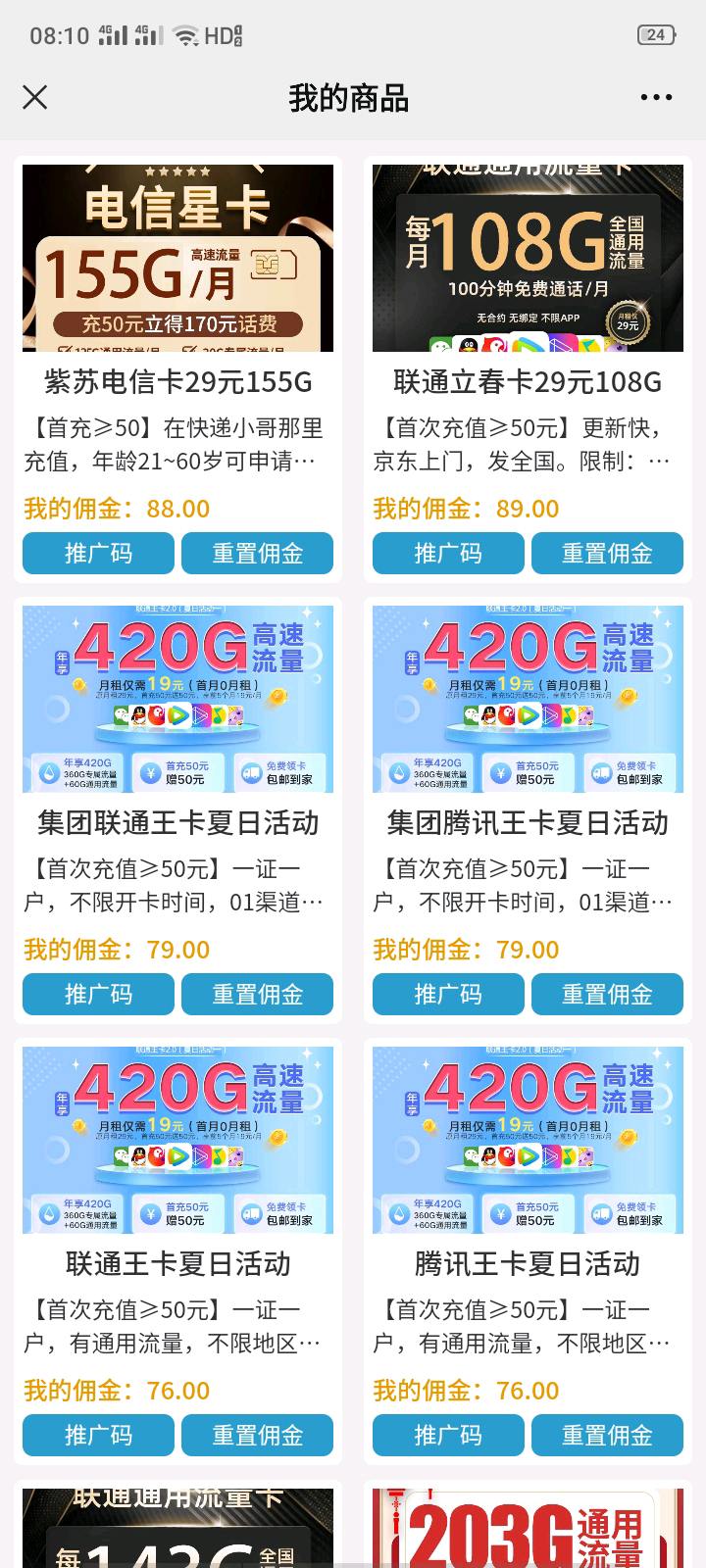The image size is (706, 1568).
Task: Get 推广码 for 腾讯王卡夏日活动 (76.00)
Action: tap(448, 1436)
